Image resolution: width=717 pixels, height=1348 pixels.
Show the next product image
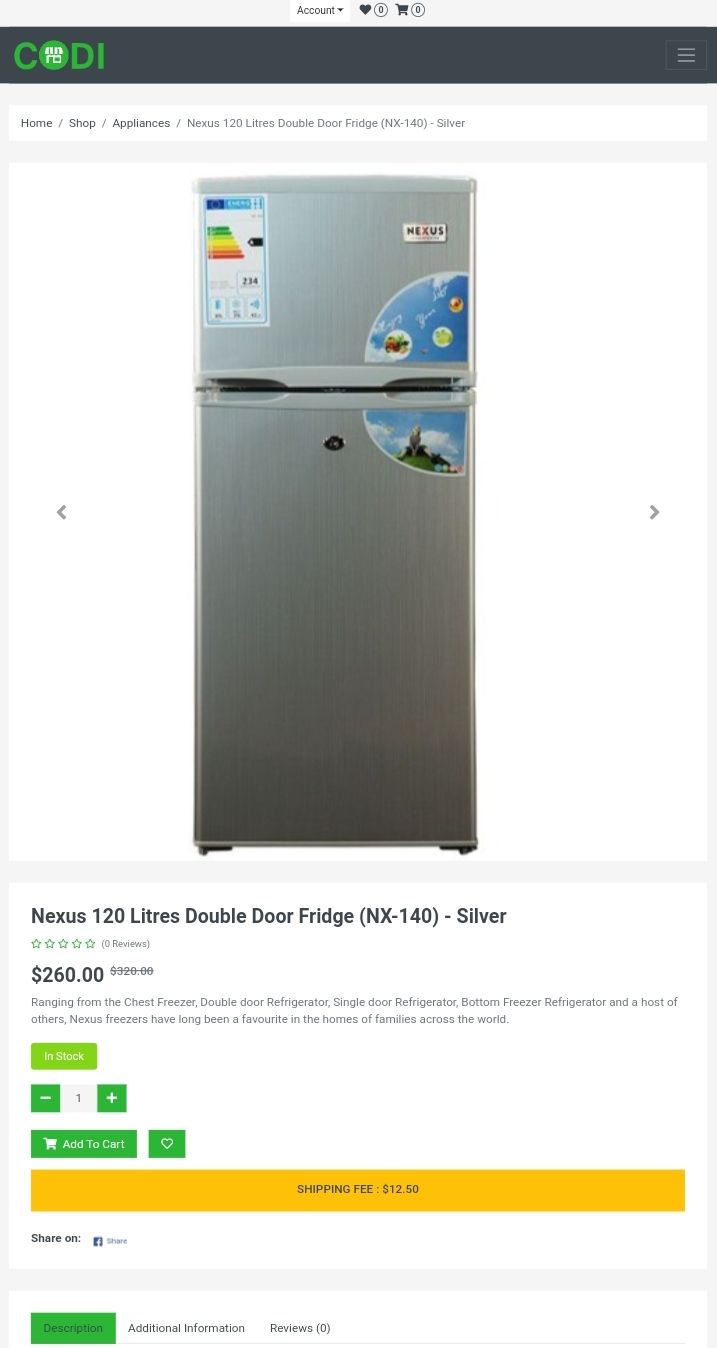pos(654,512)
